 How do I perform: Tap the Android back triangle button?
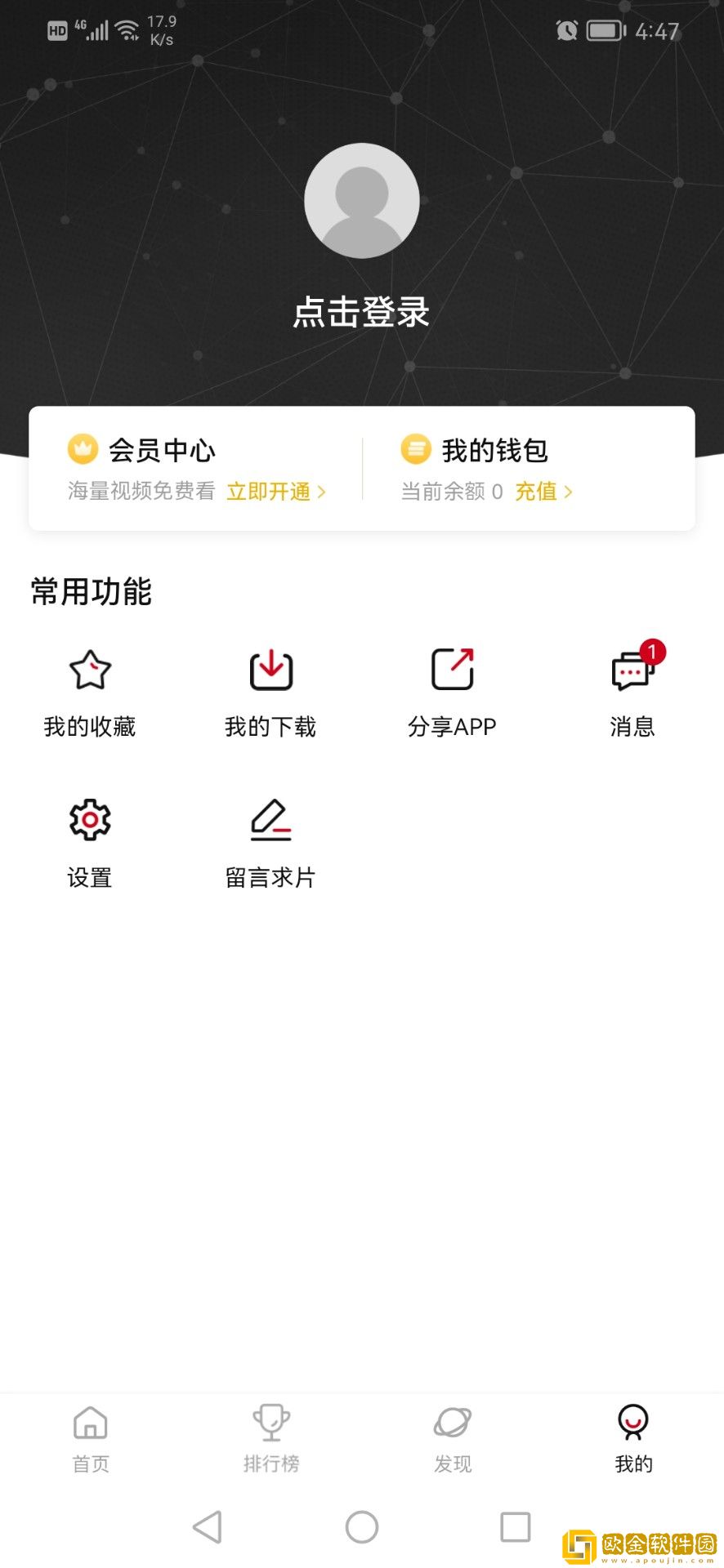(x=206, y=1526)
